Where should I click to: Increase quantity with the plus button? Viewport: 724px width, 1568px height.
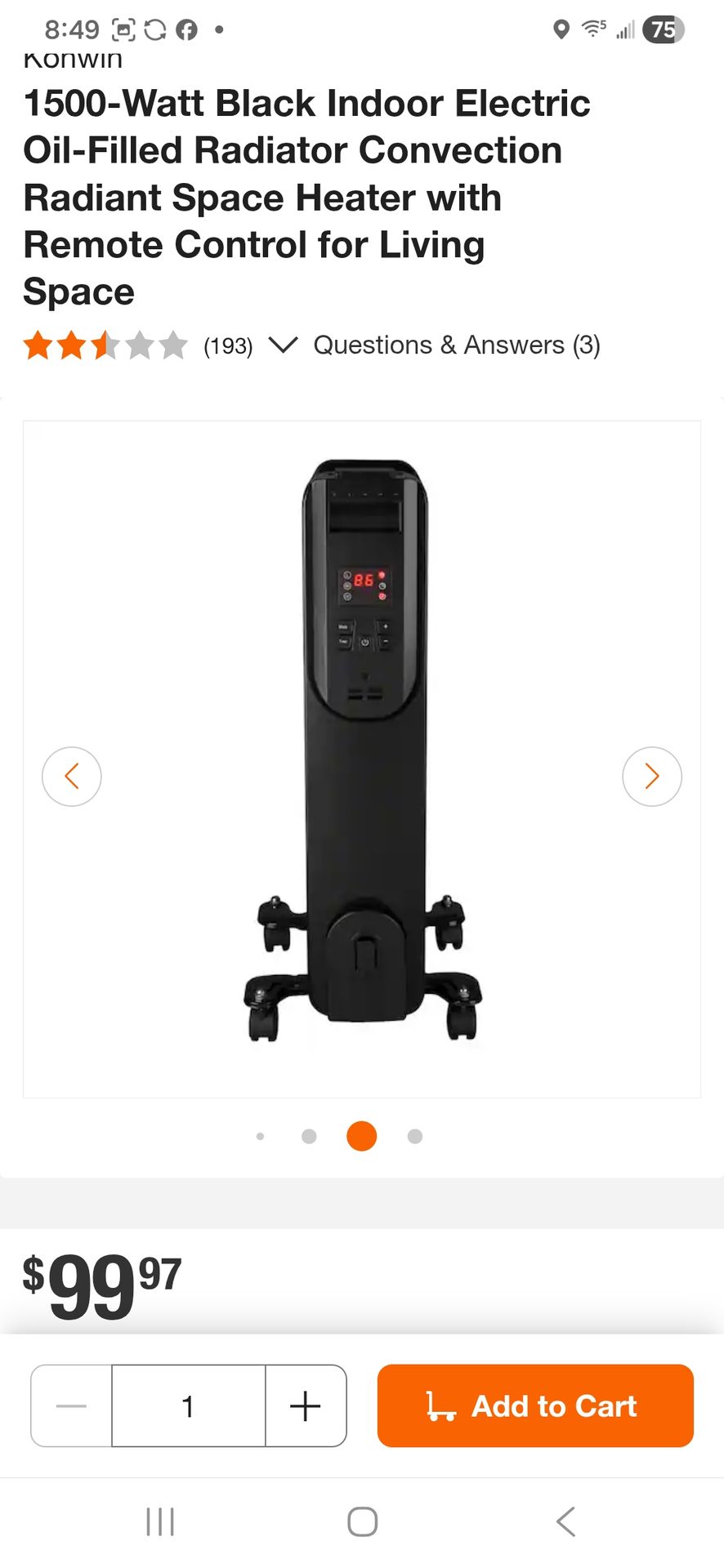coord(306,1405)
